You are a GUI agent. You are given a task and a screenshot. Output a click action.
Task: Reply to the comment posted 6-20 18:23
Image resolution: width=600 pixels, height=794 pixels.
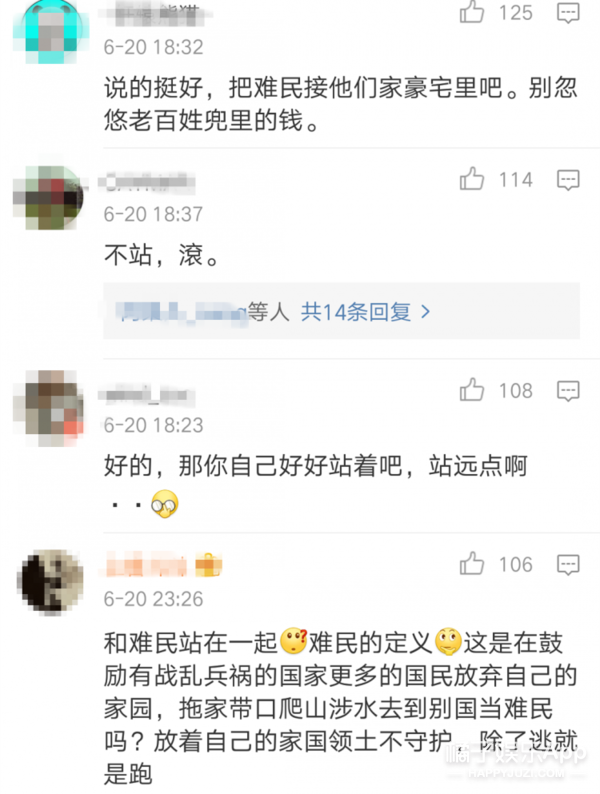coord(568,391)
